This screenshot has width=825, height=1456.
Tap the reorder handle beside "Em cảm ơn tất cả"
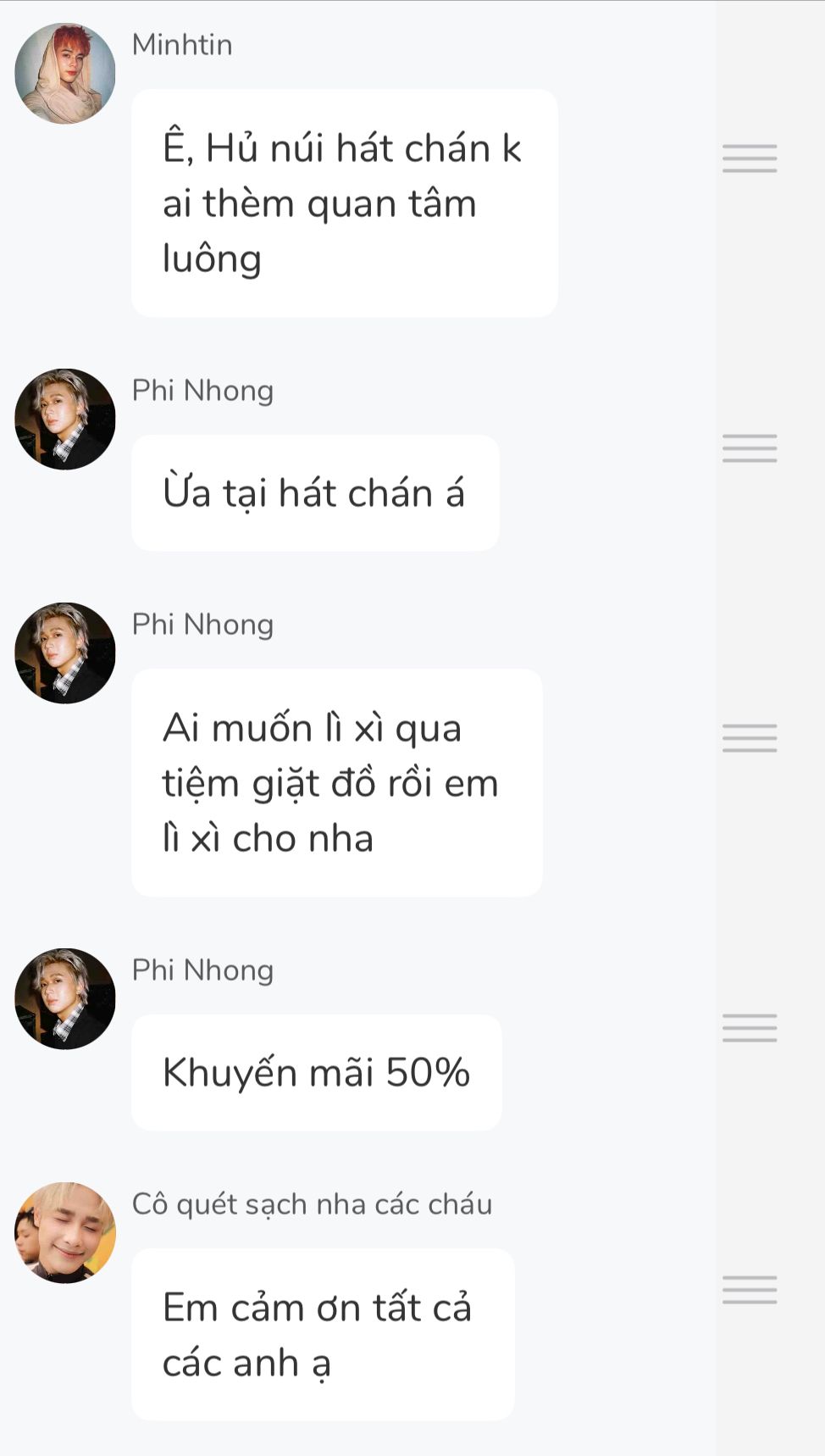[750, 1290]
